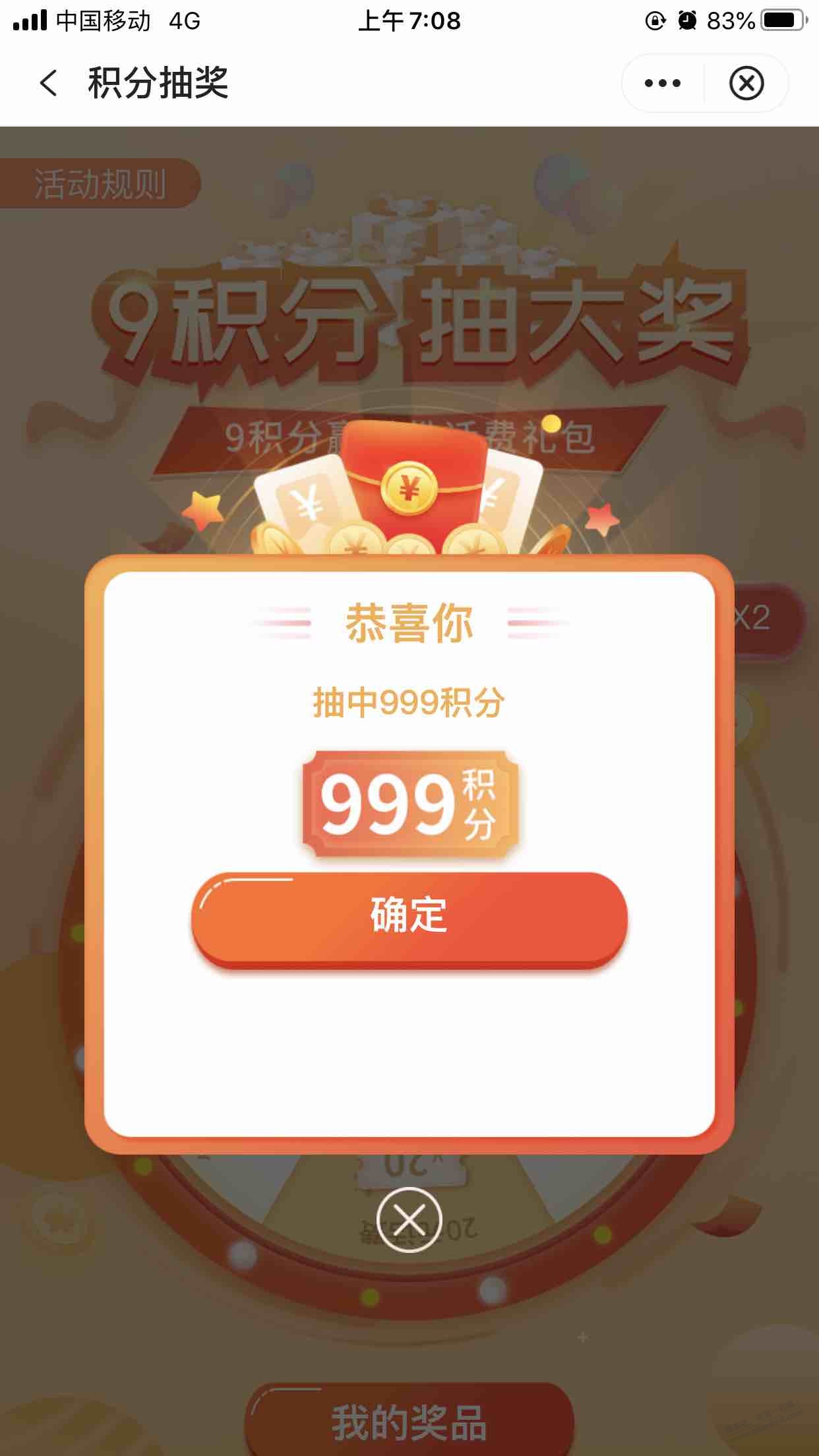Dismiss the prize dialog with X icon
This screenshot has height=1456, width=819.
(409, 1220)
